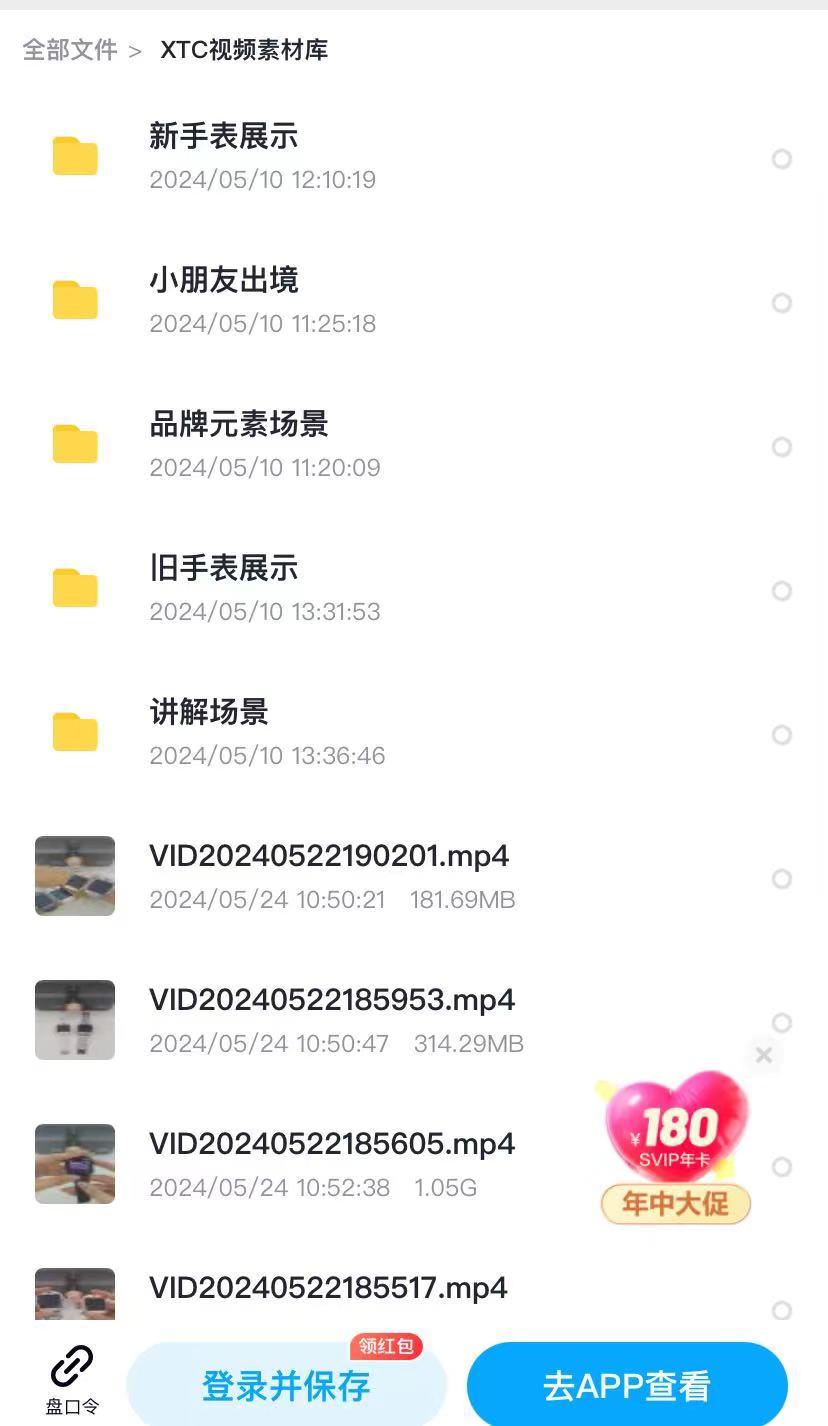Viewport: 828px width, 1426px height.
Task: Go back to 全部文件 via breadcrumb
Action: coord(69,49)
